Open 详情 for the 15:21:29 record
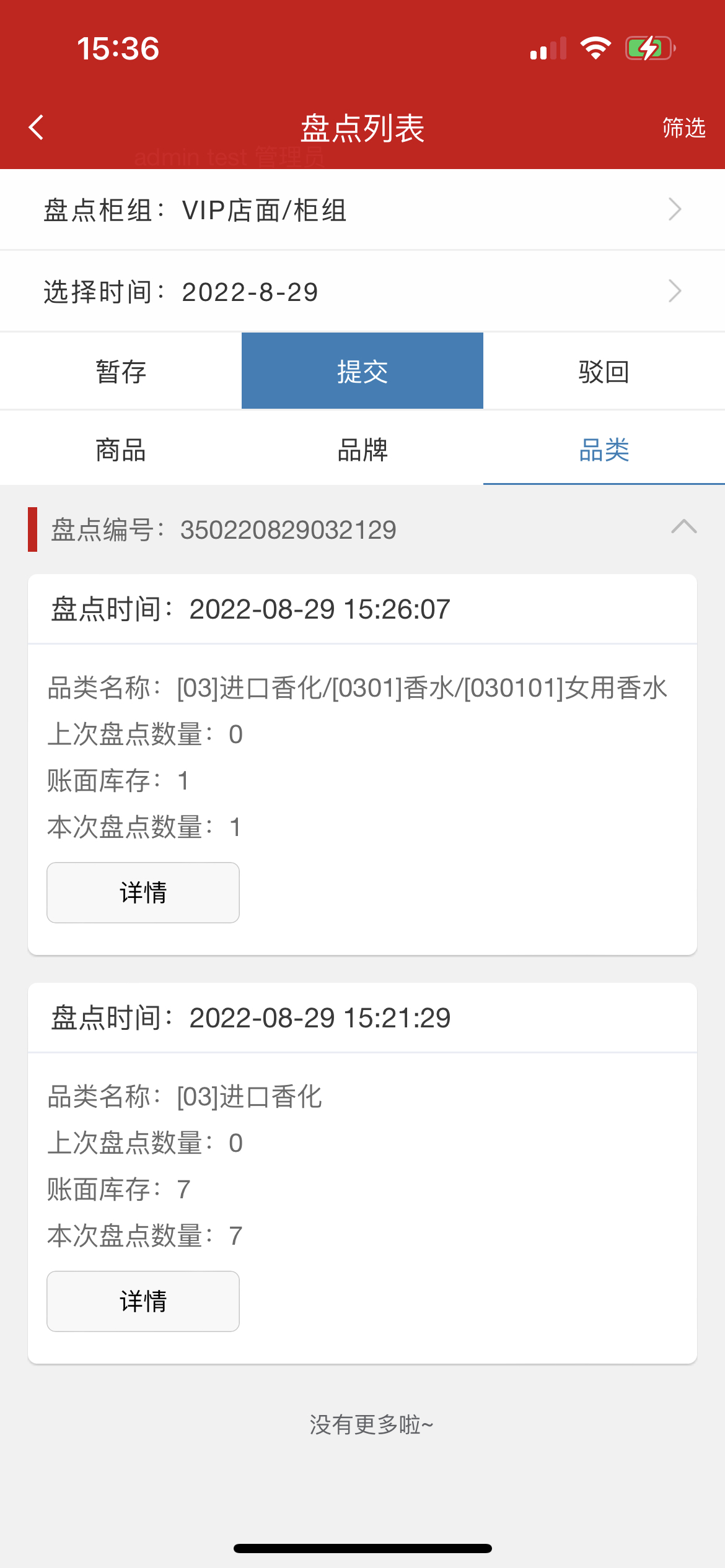 143,1301
